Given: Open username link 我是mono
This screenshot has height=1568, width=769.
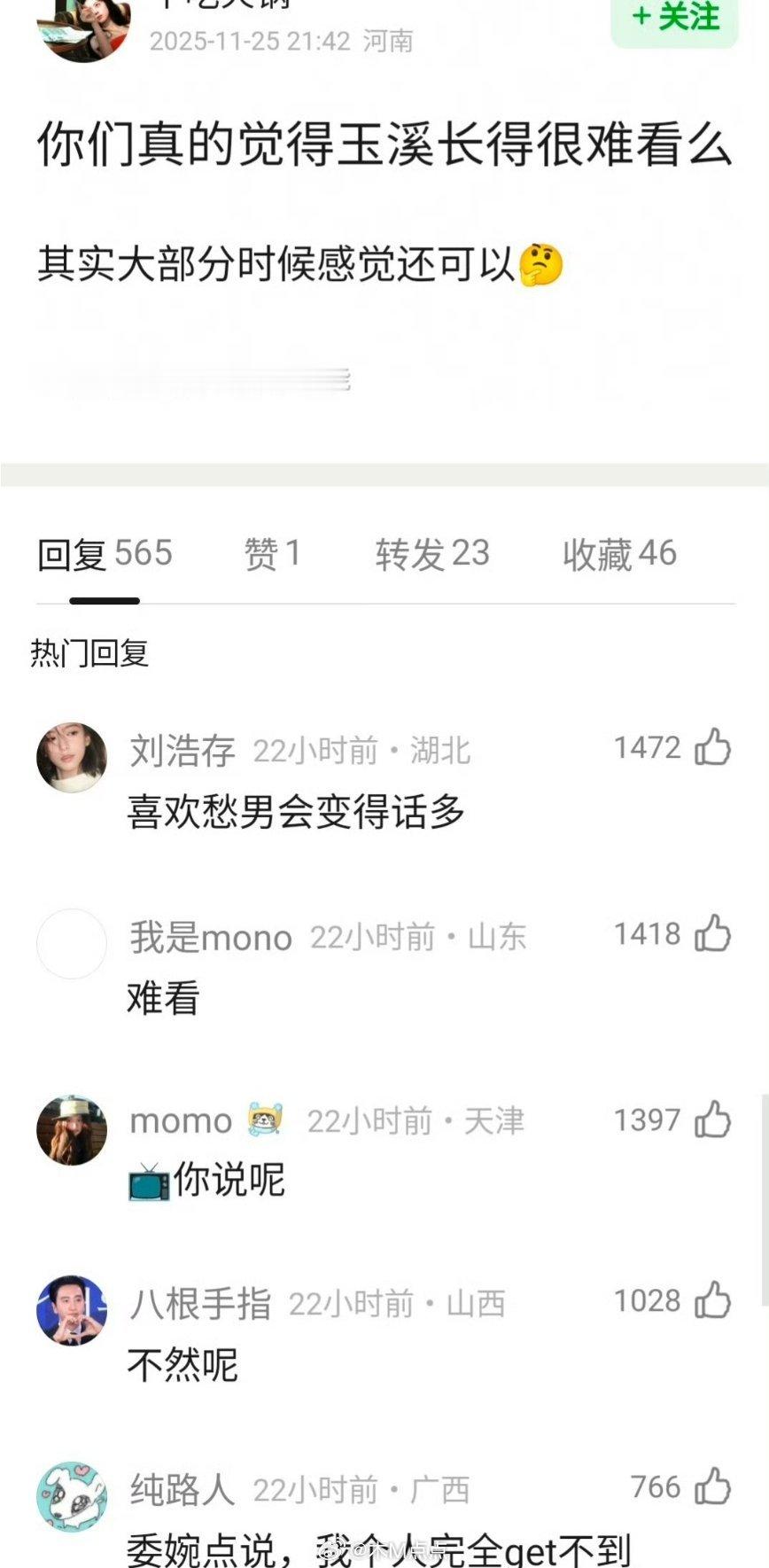Looking at the screenshot, I should [x=210, y=937].
